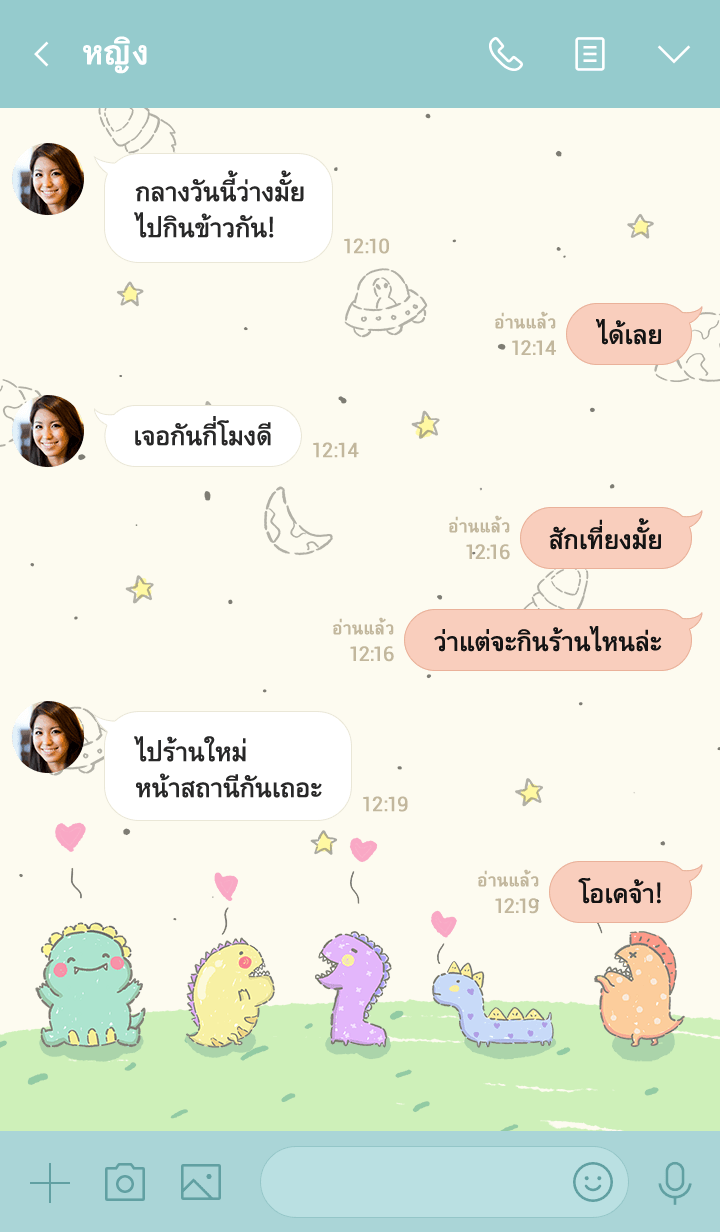Expand the chat options chevron

(673, 54)
